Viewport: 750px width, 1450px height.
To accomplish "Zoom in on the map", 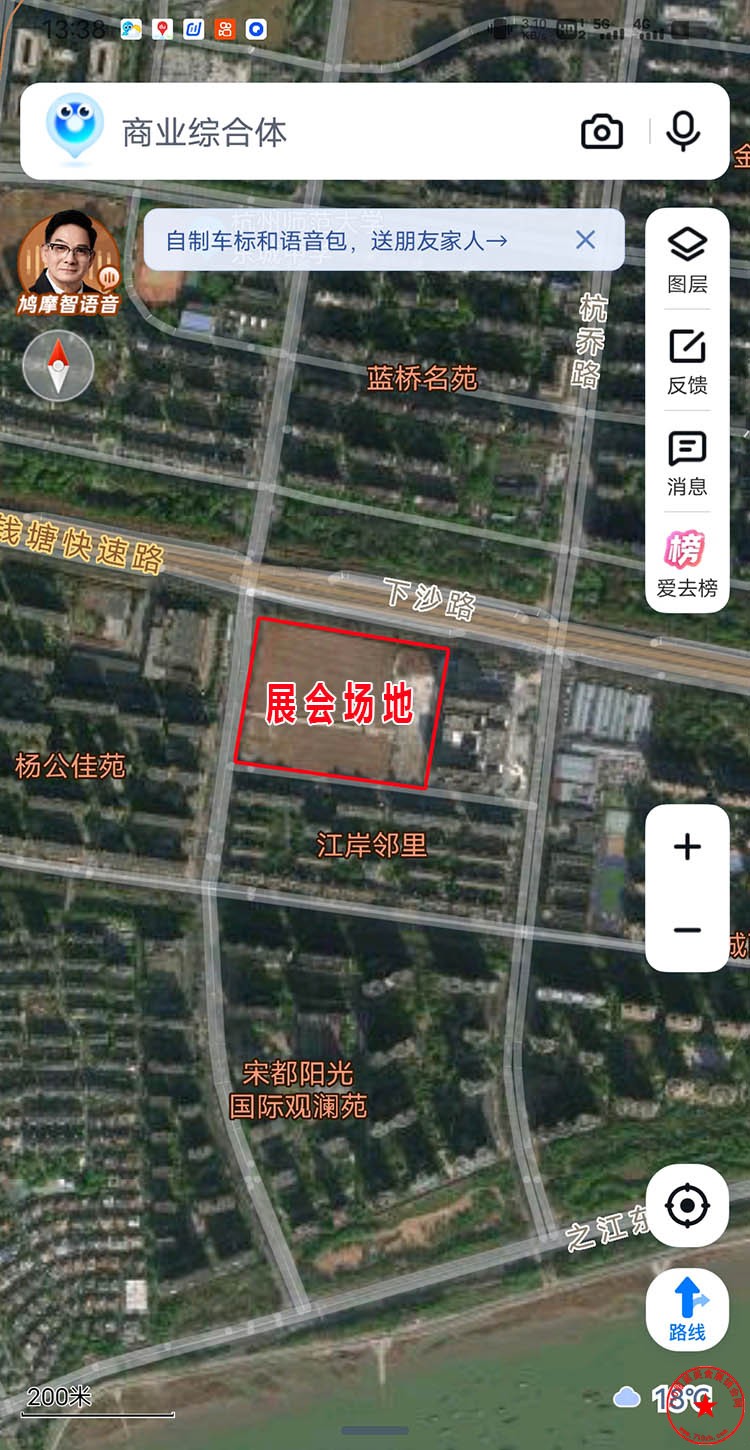I will click(x=687, y=847).
